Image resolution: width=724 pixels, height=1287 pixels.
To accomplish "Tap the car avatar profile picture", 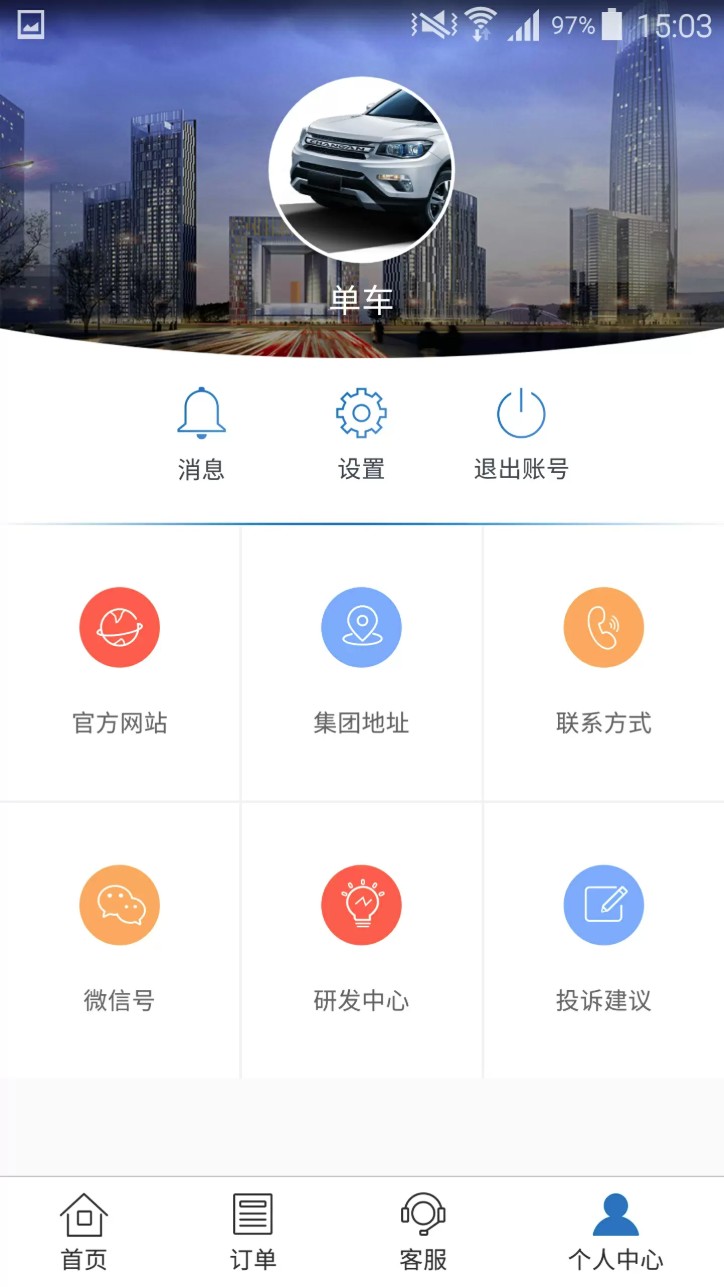I will coord(362,172).
